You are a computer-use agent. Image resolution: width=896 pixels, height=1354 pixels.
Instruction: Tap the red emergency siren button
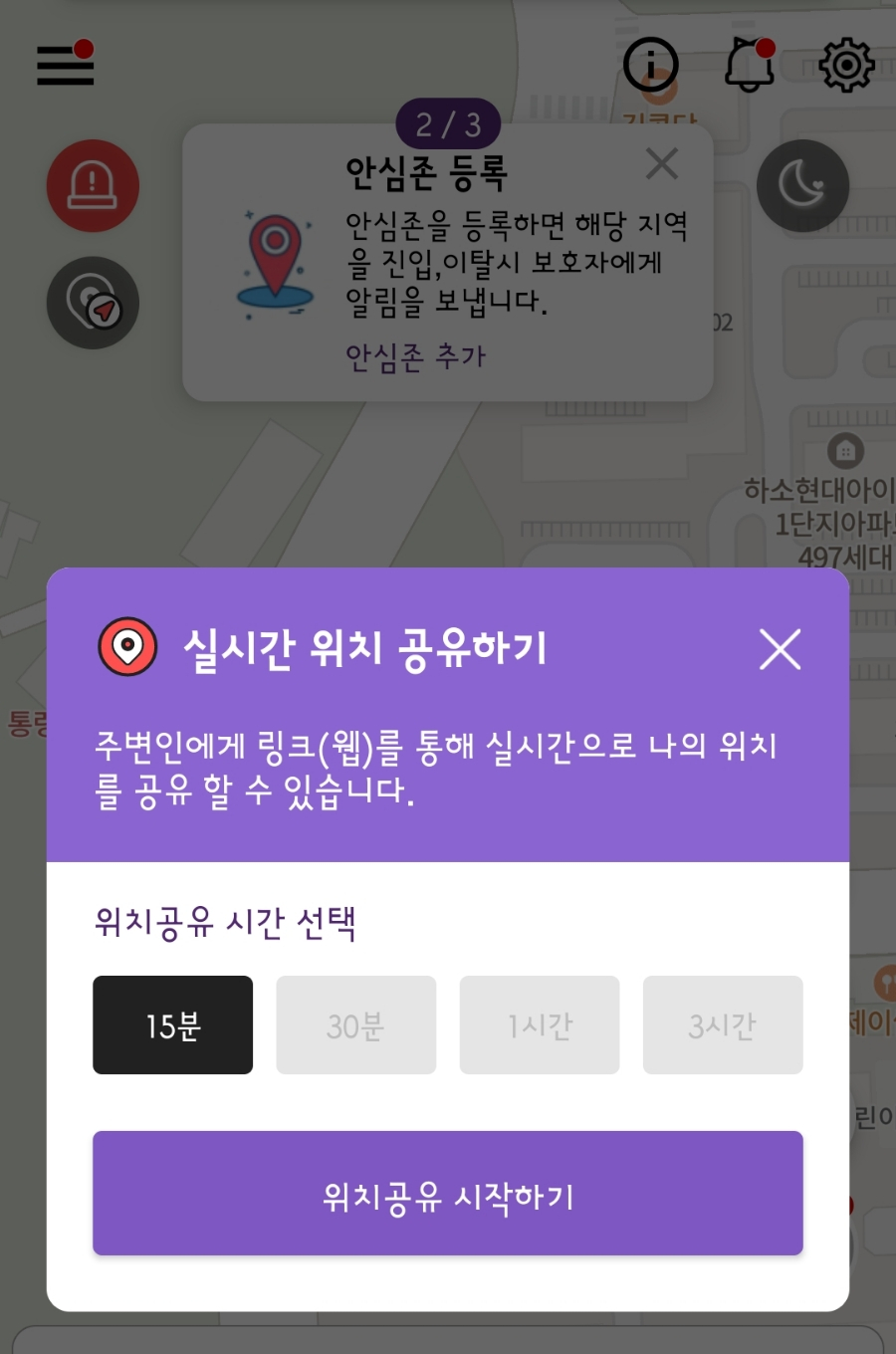click(93, 186)
